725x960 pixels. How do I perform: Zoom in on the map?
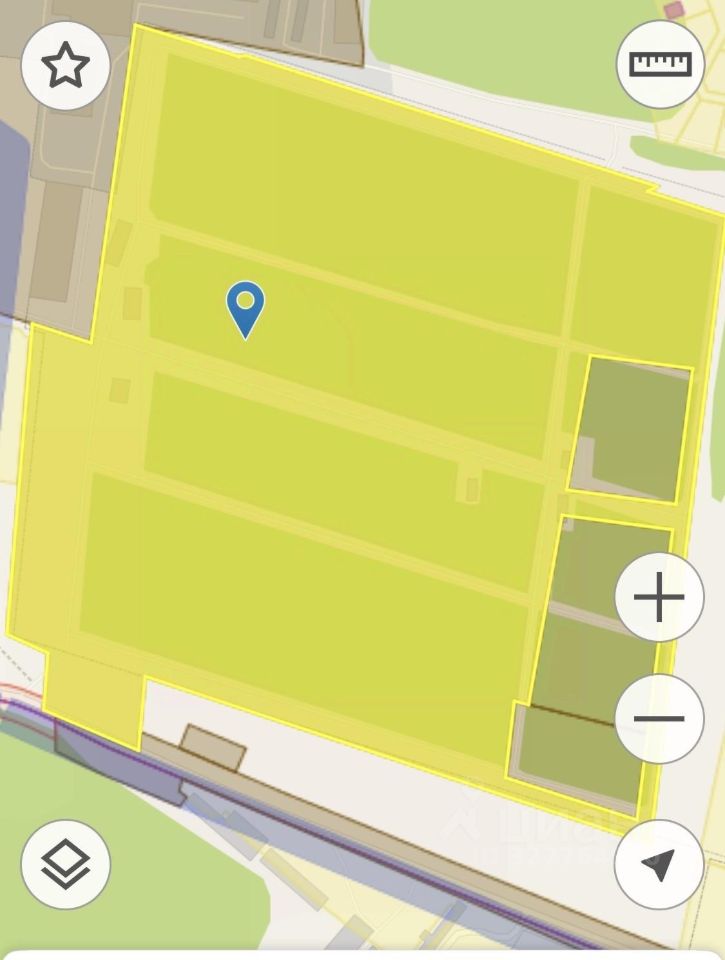pos(659,598)
